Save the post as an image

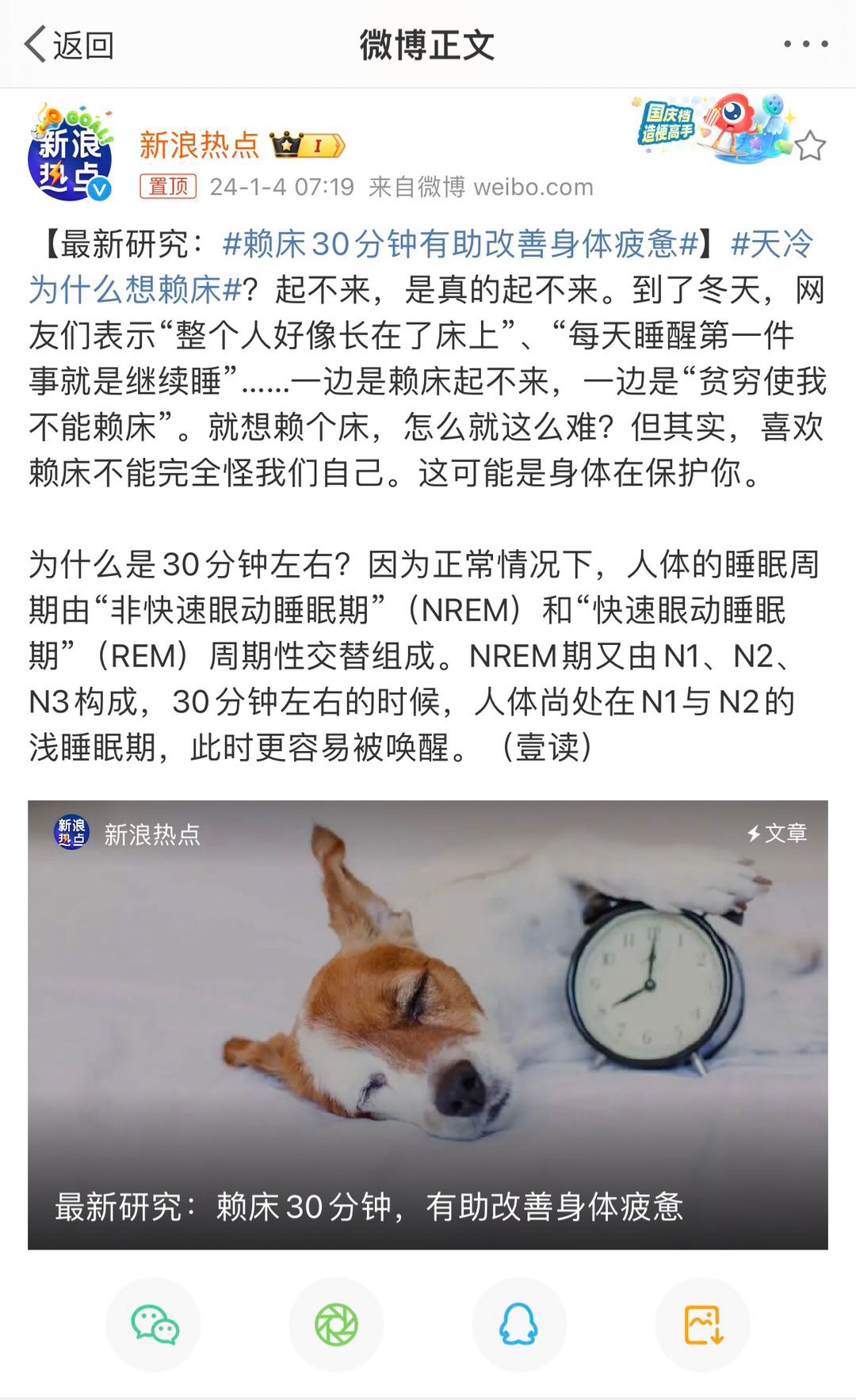(x=702, y=1324)
